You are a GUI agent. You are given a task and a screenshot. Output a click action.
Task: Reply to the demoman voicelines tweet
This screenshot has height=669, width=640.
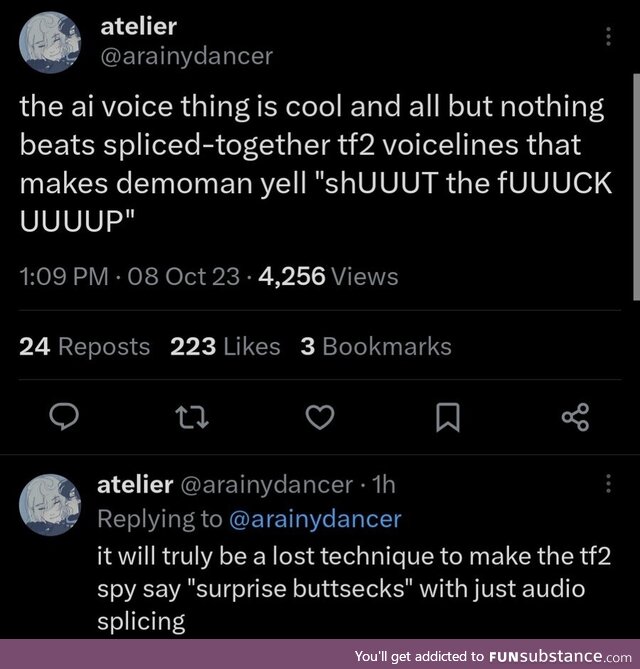[x=65, y=416]
